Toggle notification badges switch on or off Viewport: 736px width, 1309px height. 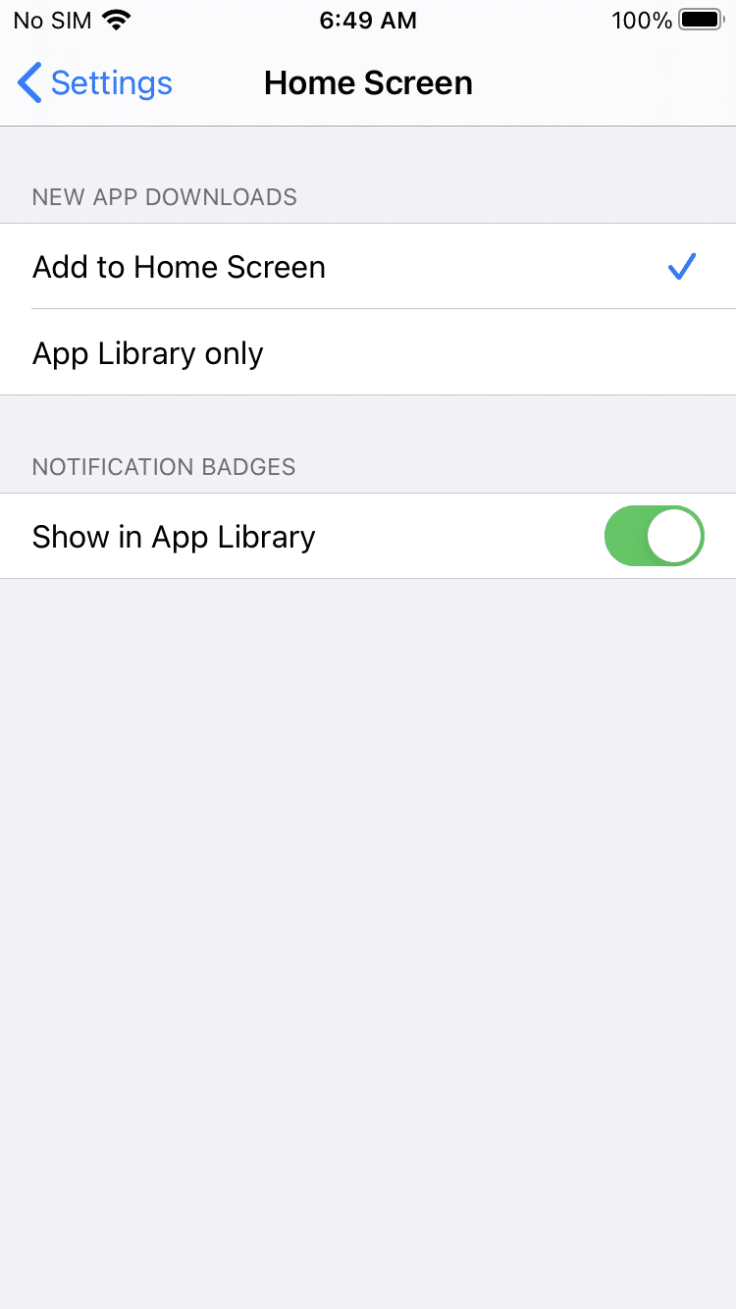(653, 536)
